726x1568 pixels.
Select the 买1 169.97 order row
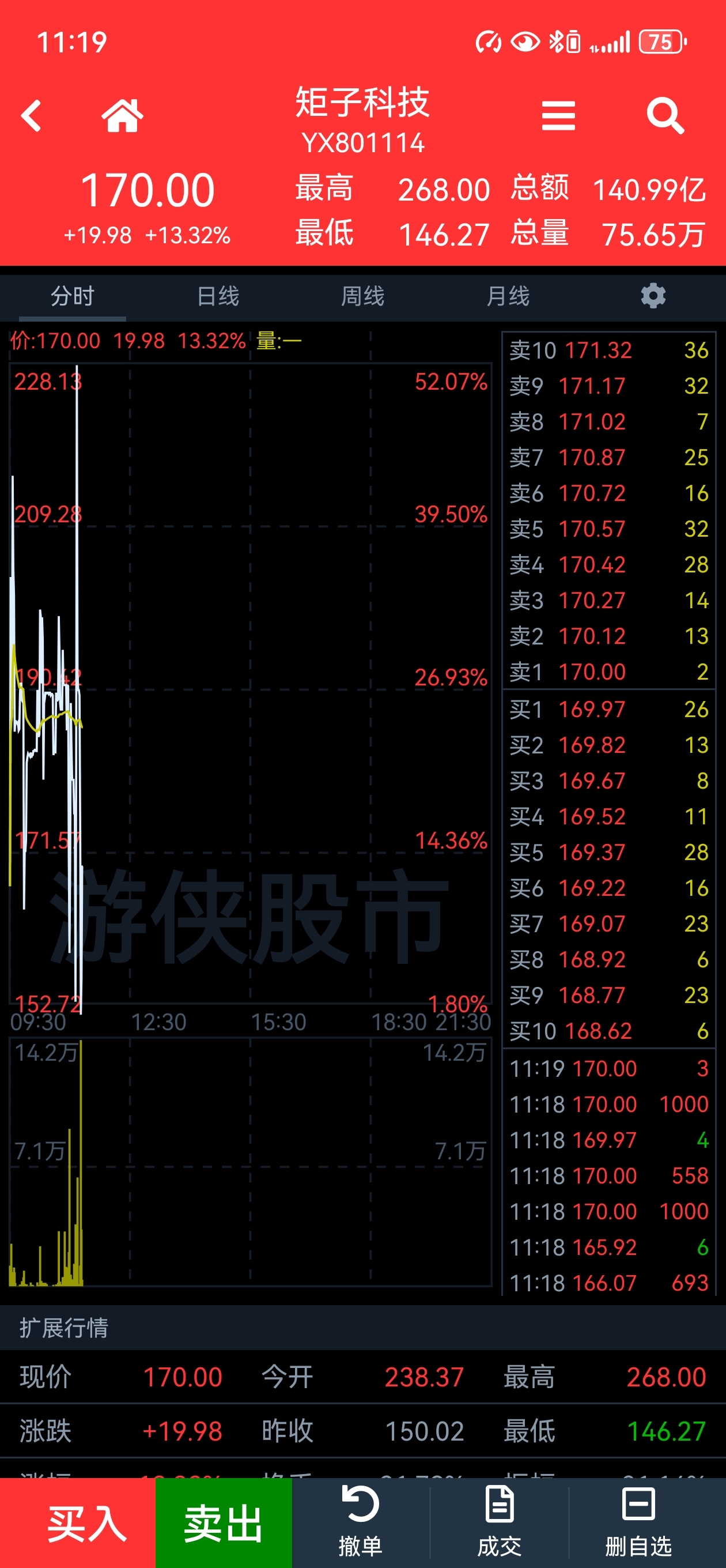(608, 709)
